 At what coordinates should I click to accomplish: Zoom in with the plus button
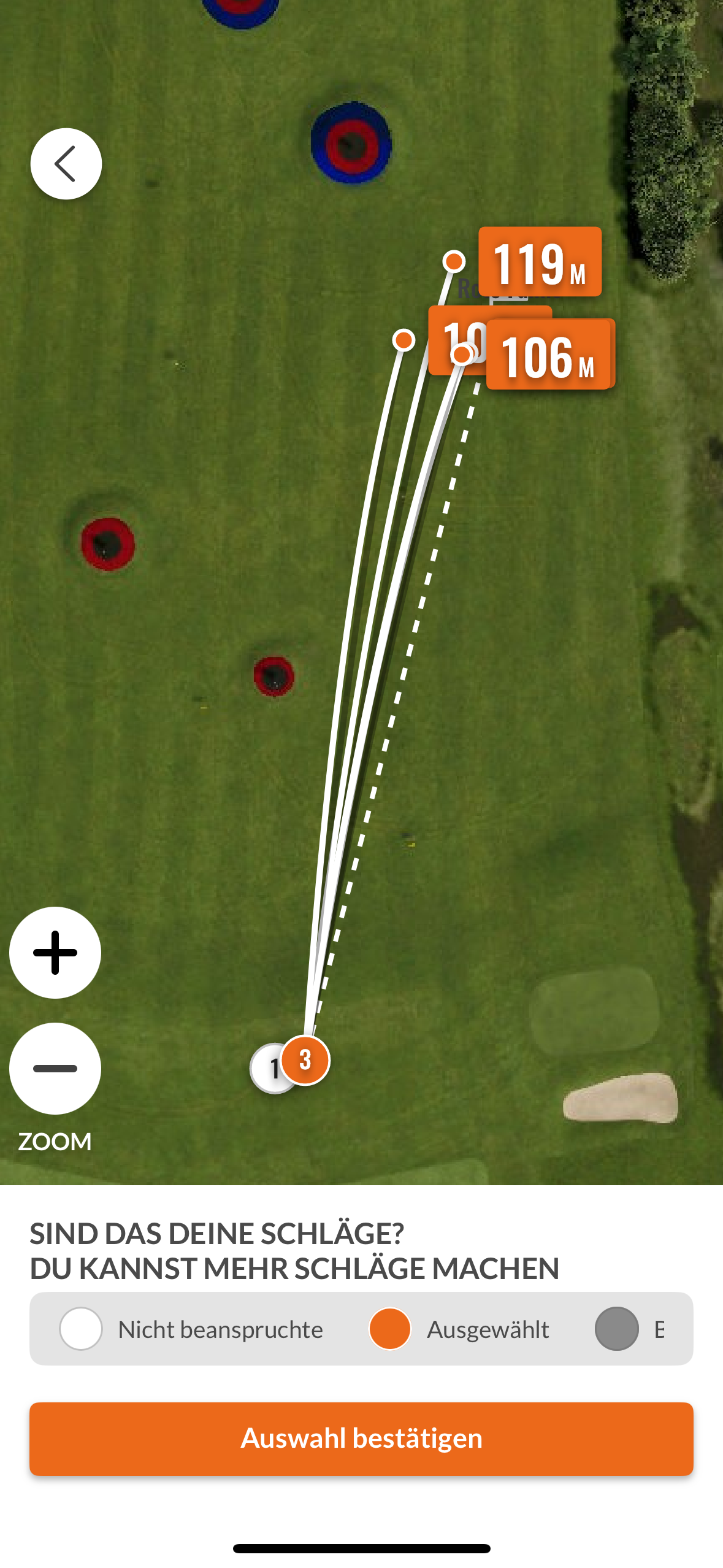click(55, 953)
